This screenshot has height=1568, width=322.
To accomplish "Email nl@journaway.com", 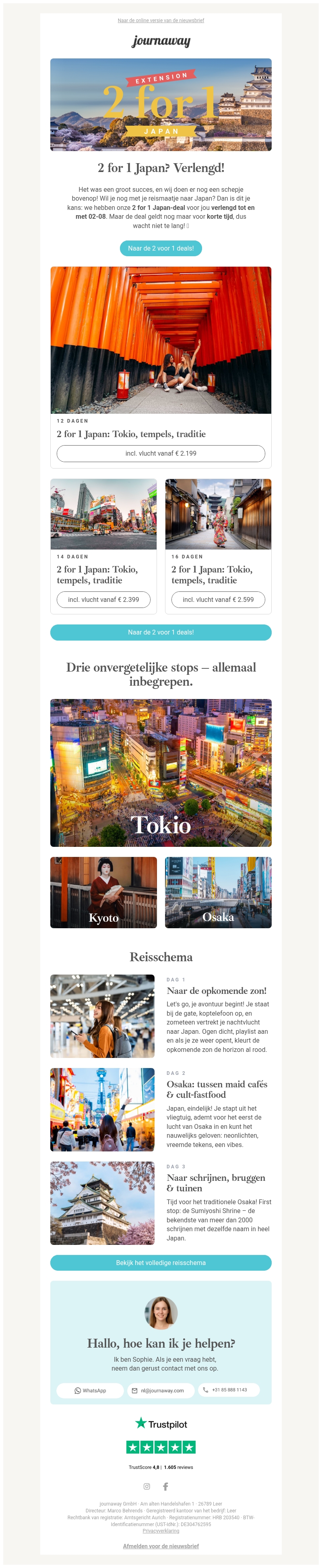I will point(161,1390).
